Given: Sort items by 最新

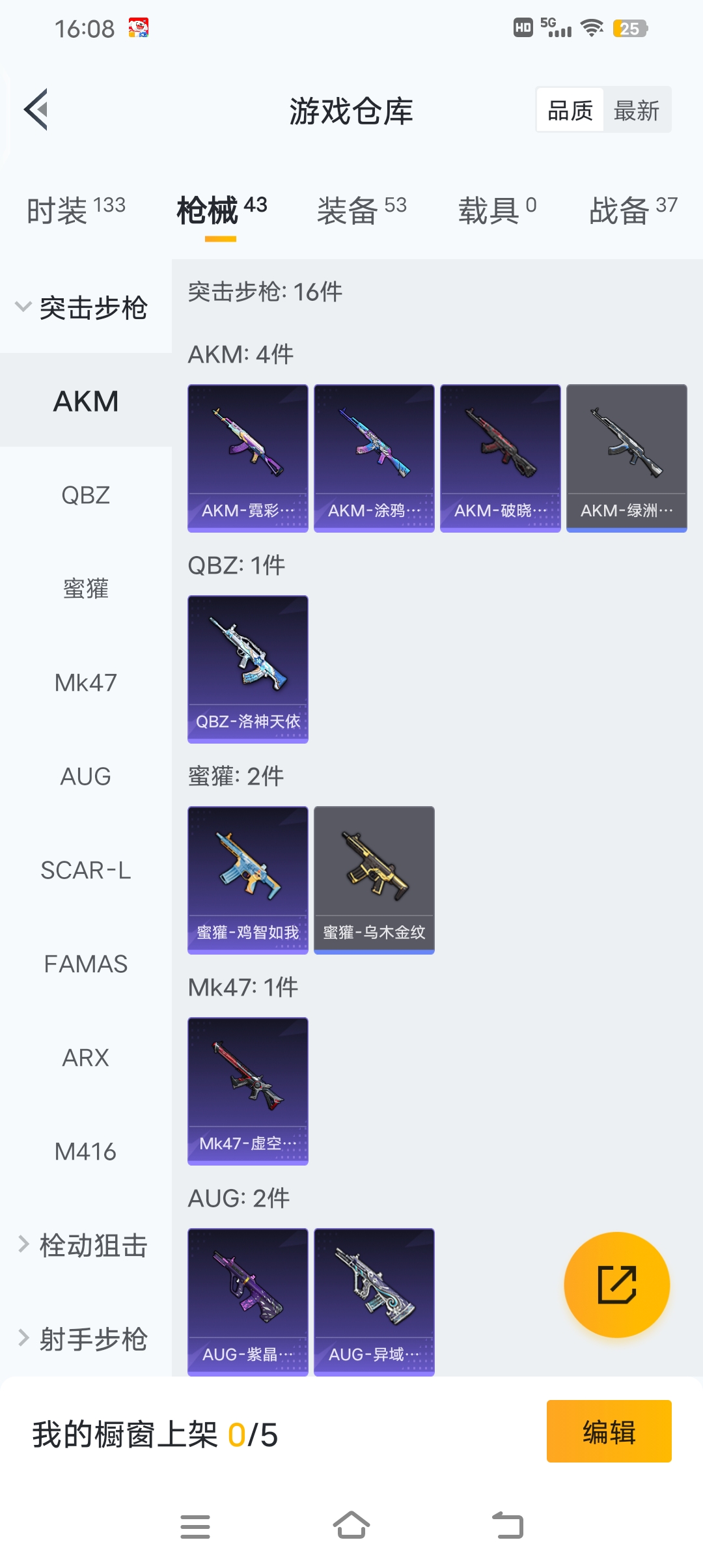Looking at the screenshot, I should [x=636, y=110].
